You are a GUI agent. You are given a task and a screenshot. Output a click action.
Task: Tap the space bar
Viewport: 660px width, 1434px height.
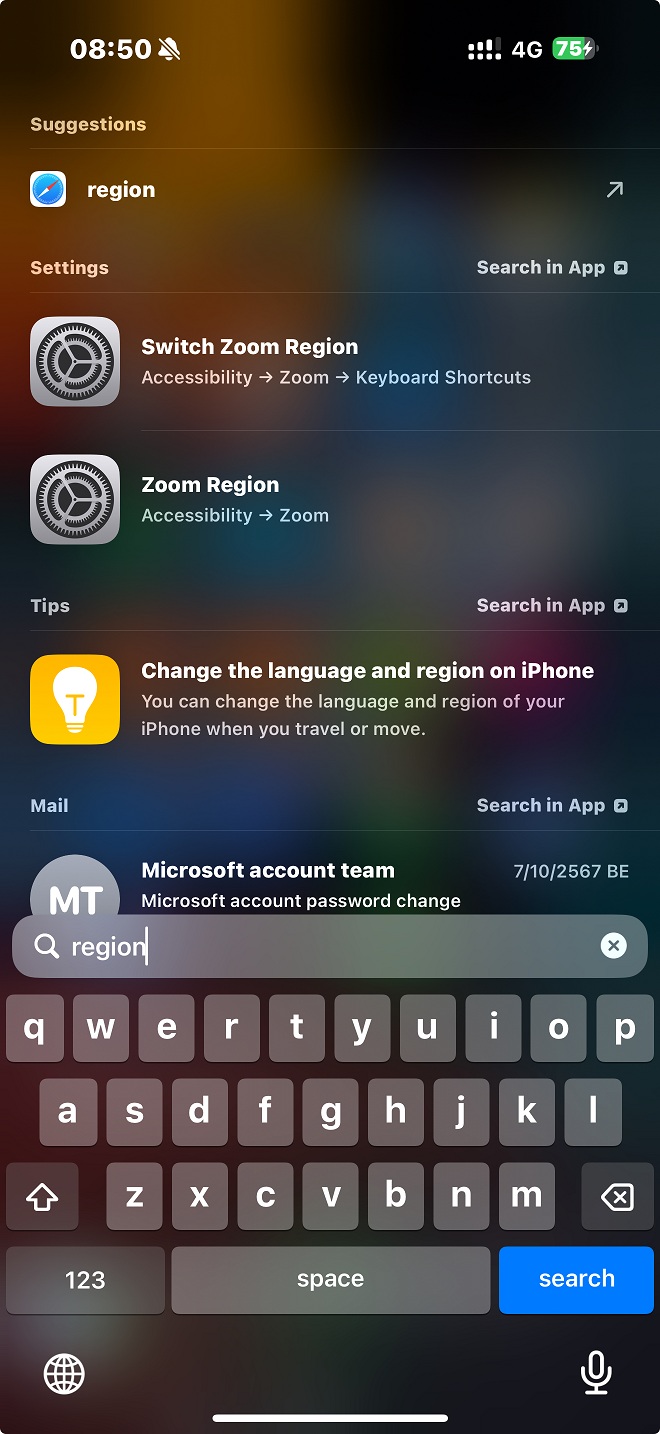click(330, 1279)
